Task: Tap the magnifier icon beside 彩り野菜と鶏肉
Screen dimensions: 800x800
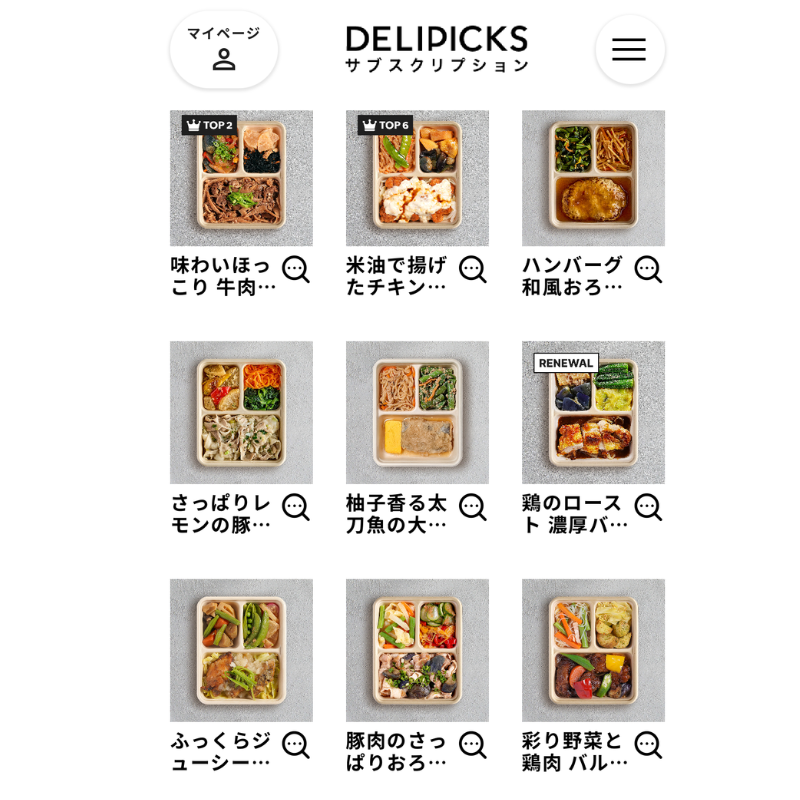Action: pos(648,745)
